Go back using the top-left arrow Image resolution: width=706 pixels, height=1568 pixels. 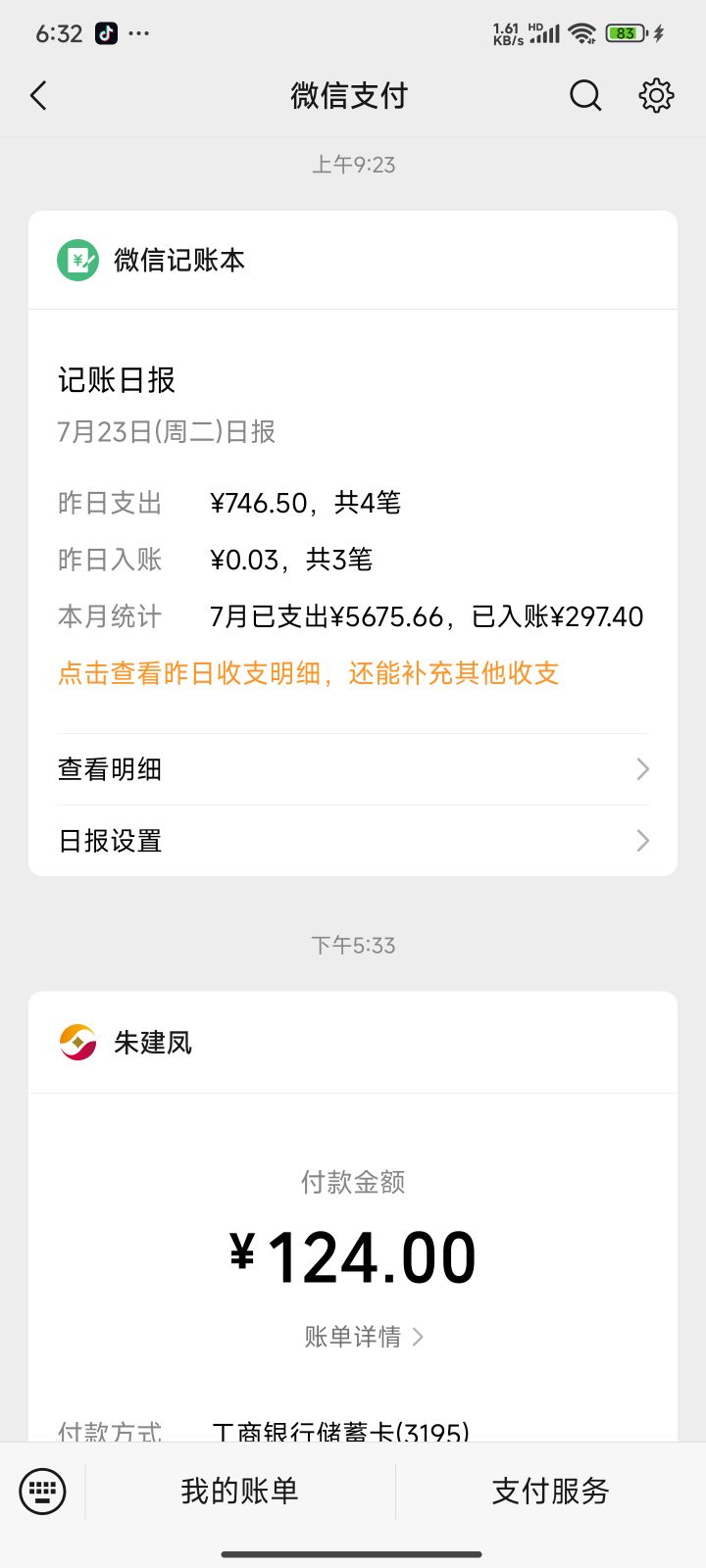(x=39, y=95)
